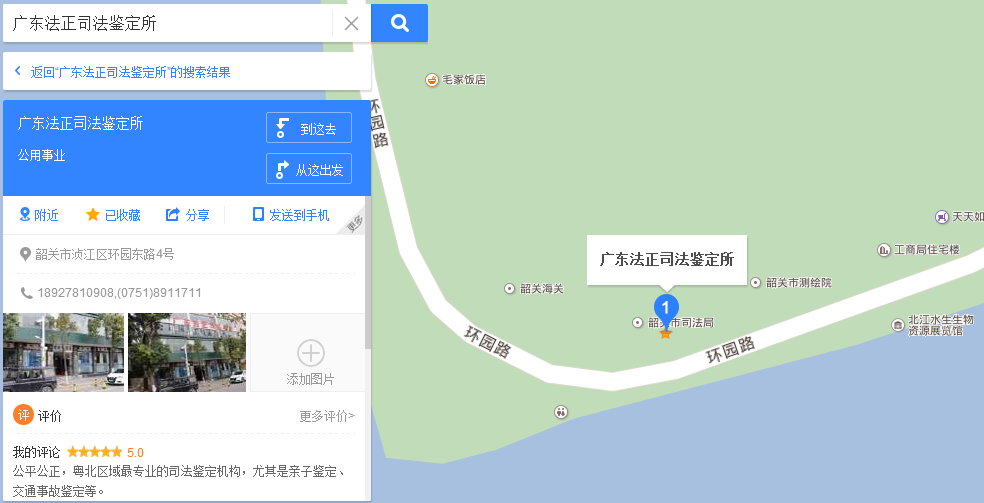Share this place via 分享

click(188, 215)
